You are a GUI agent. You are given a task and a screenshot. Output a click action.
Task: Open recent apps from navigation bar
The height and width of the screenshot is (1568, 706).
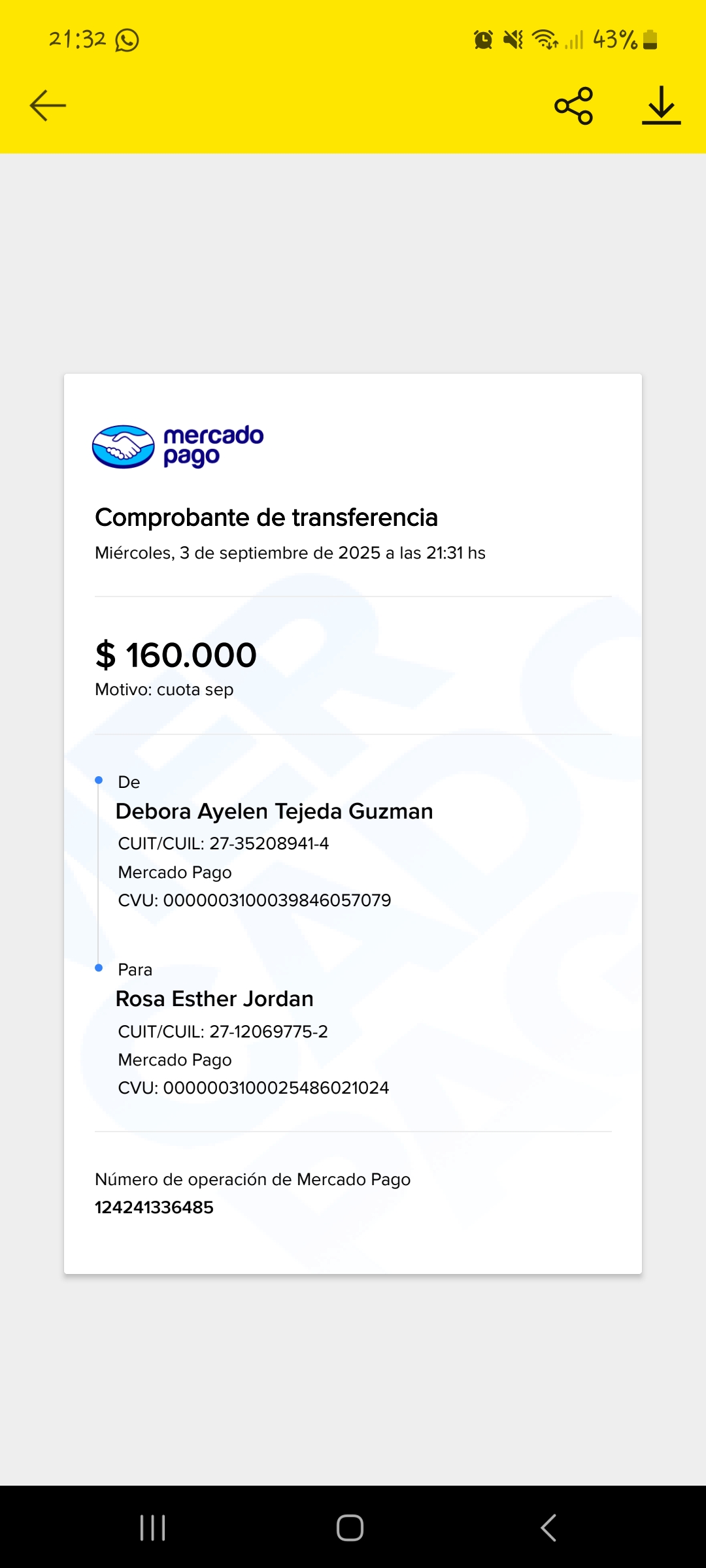(x=153, y=1527)
